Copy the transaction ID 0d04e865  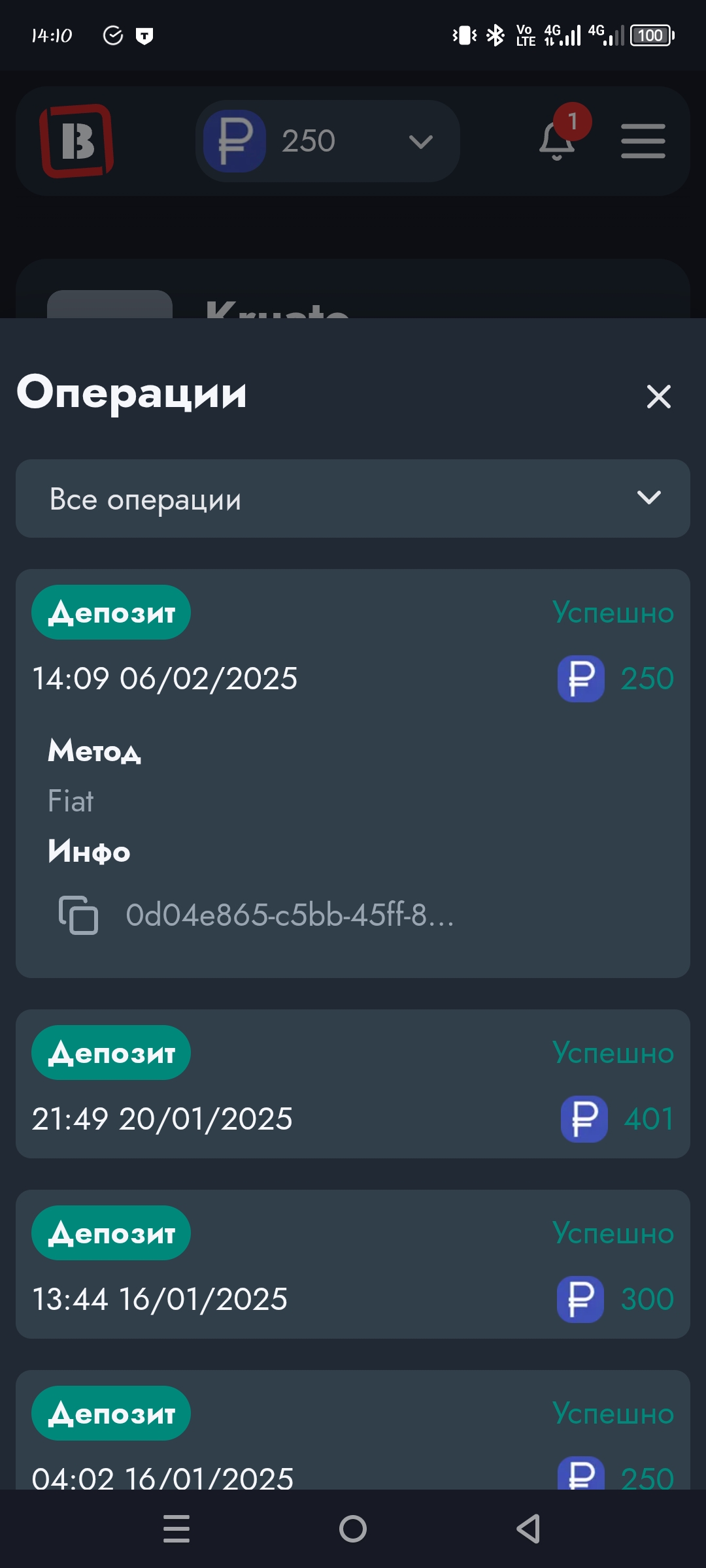(x=78, y=915)
